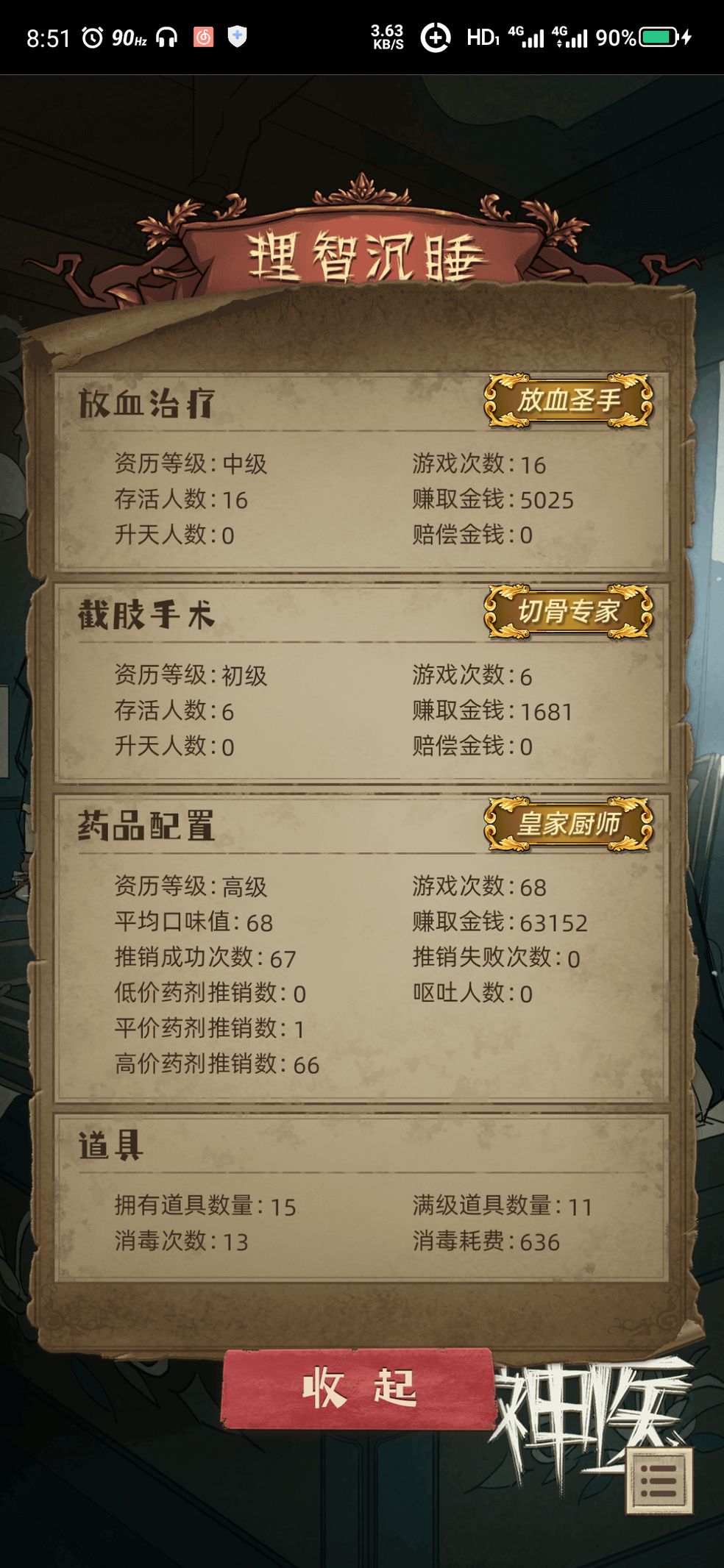Open the list menu icon

pyautogui.click(x=659, y=1480)
